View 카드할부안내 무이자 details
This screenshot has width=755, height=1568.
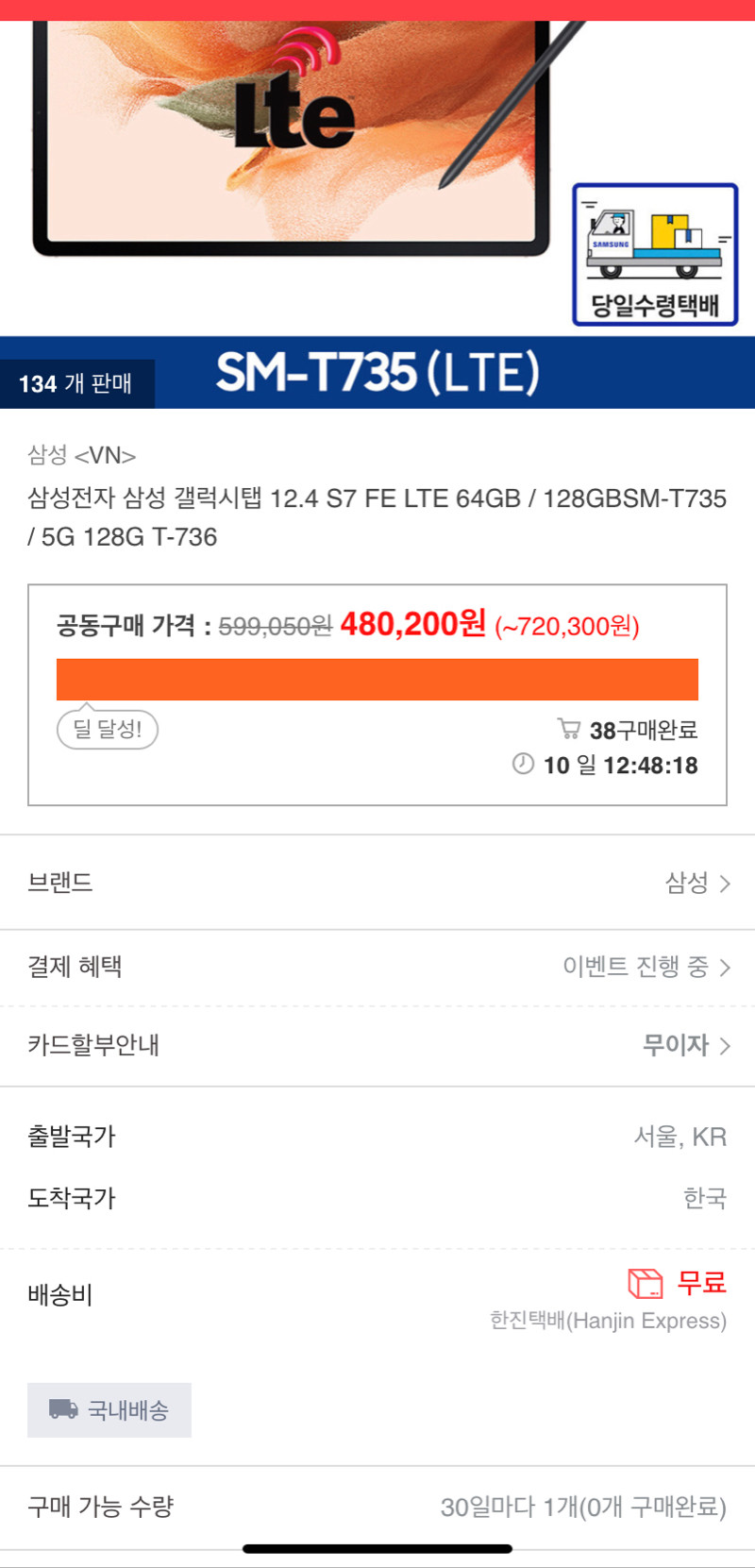coord(377,1045)
